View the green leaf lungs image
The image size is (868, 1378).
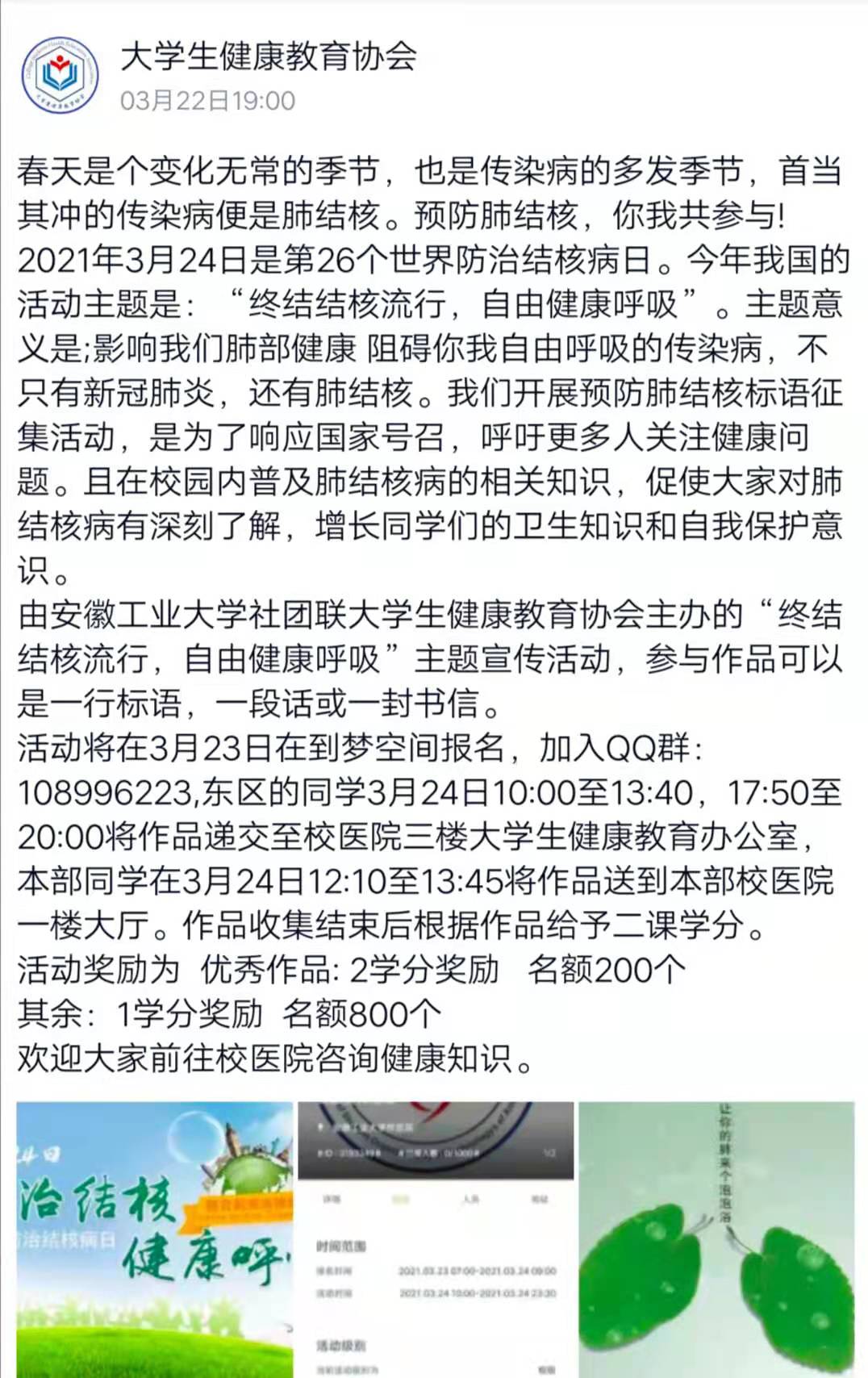coord(716,1239)
